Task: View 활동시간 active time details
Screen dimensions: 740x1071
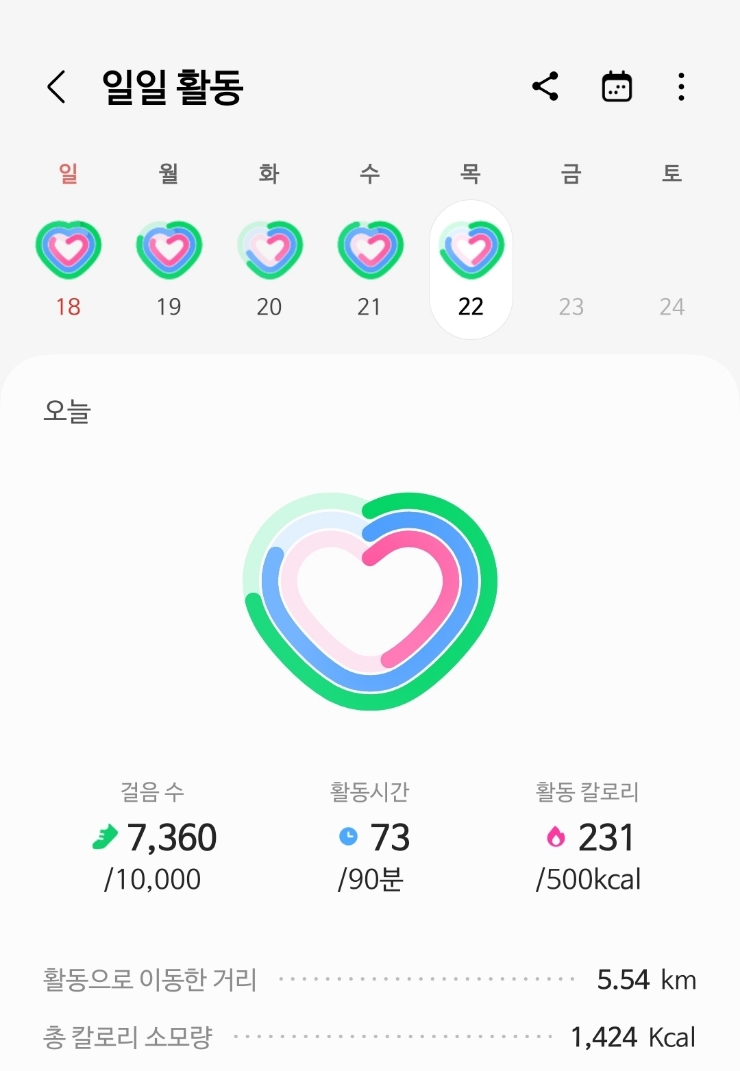Action: [370, 837]
